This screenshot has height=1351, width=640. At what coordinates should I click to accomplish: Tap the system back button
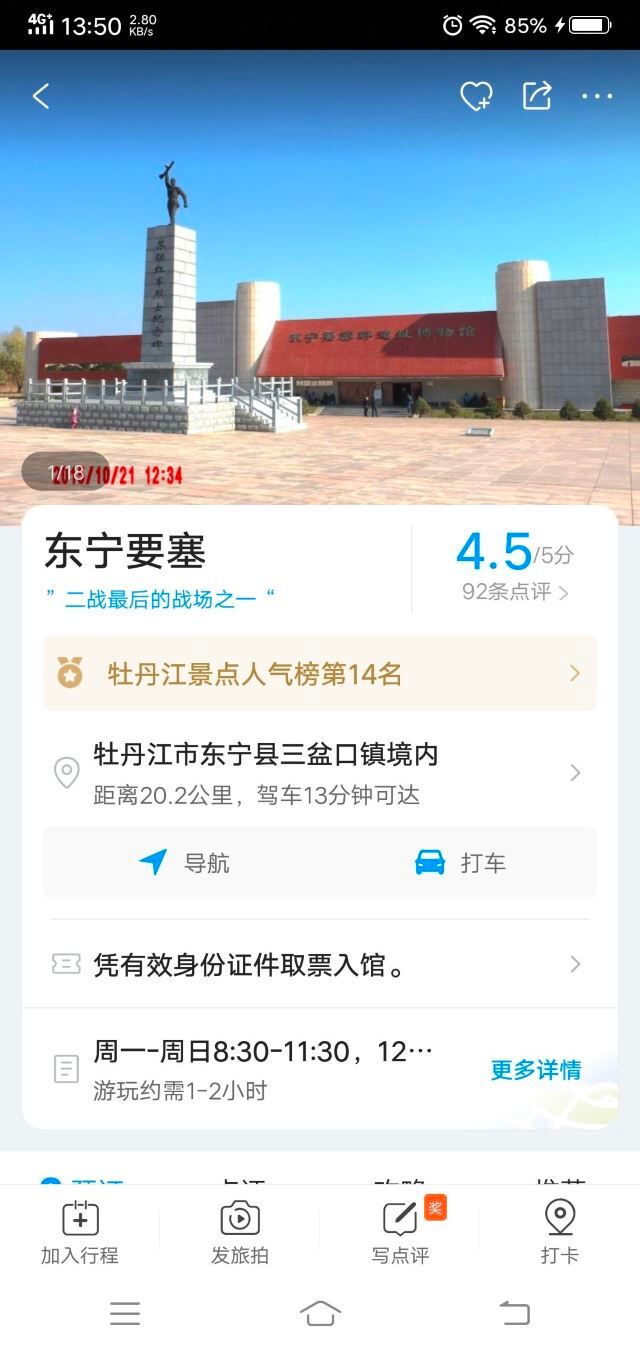pyautogui.click(x=515, y=1313)
